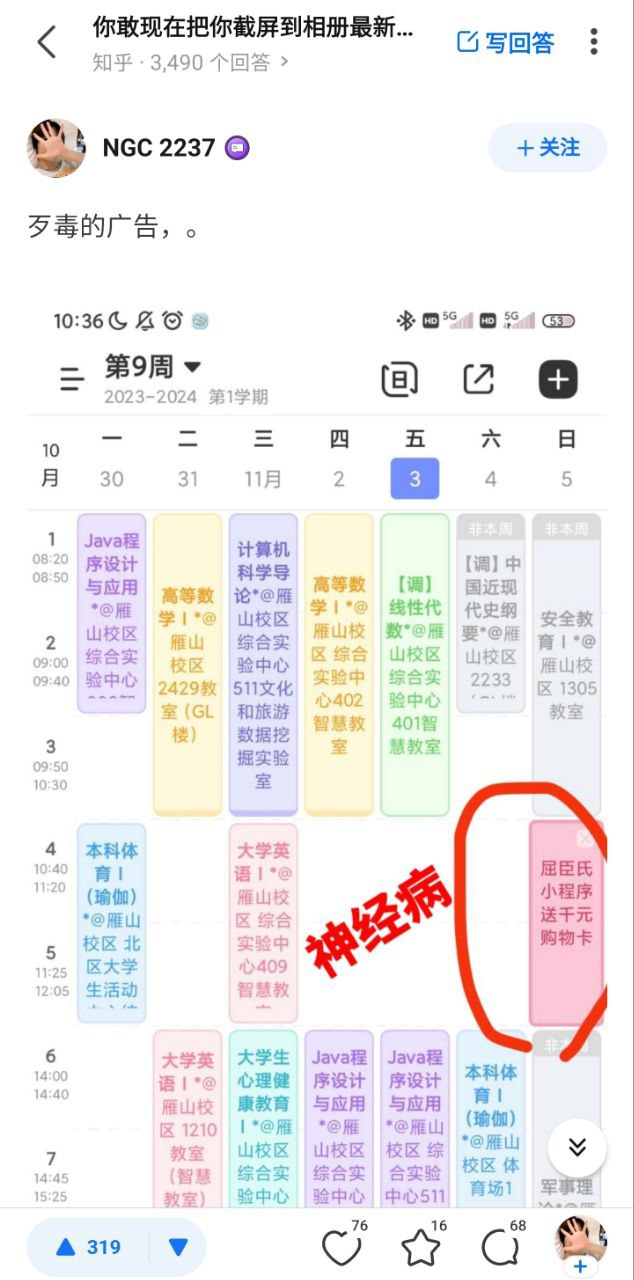View NGC 2237's profile avatar

(x=56, y=148)
